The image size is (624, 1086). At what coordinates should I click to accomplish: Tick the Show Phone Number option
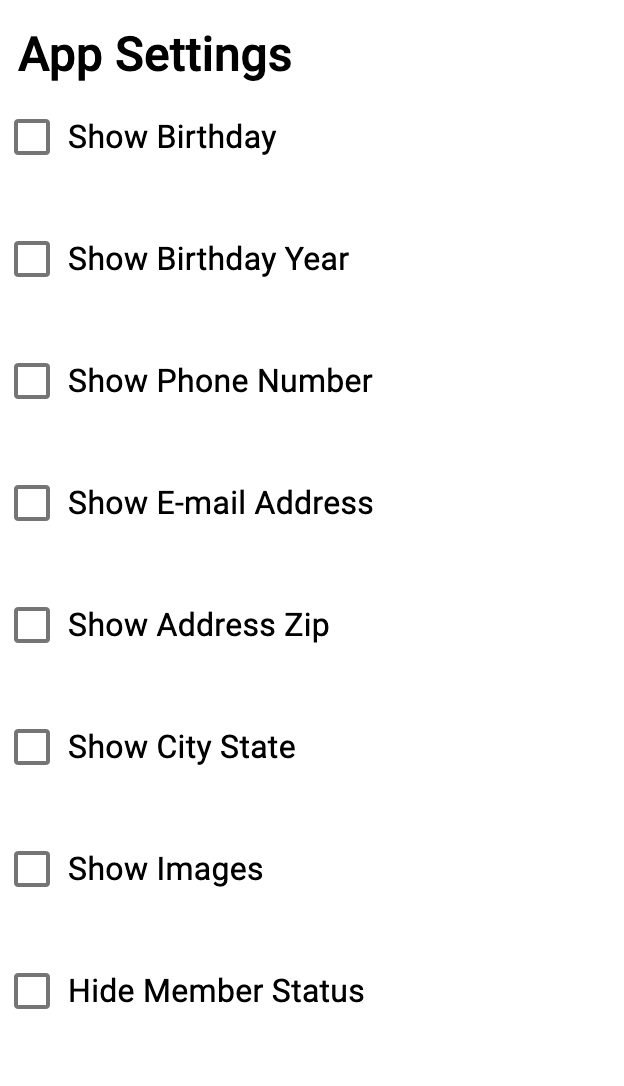click(x=32, y=381)
